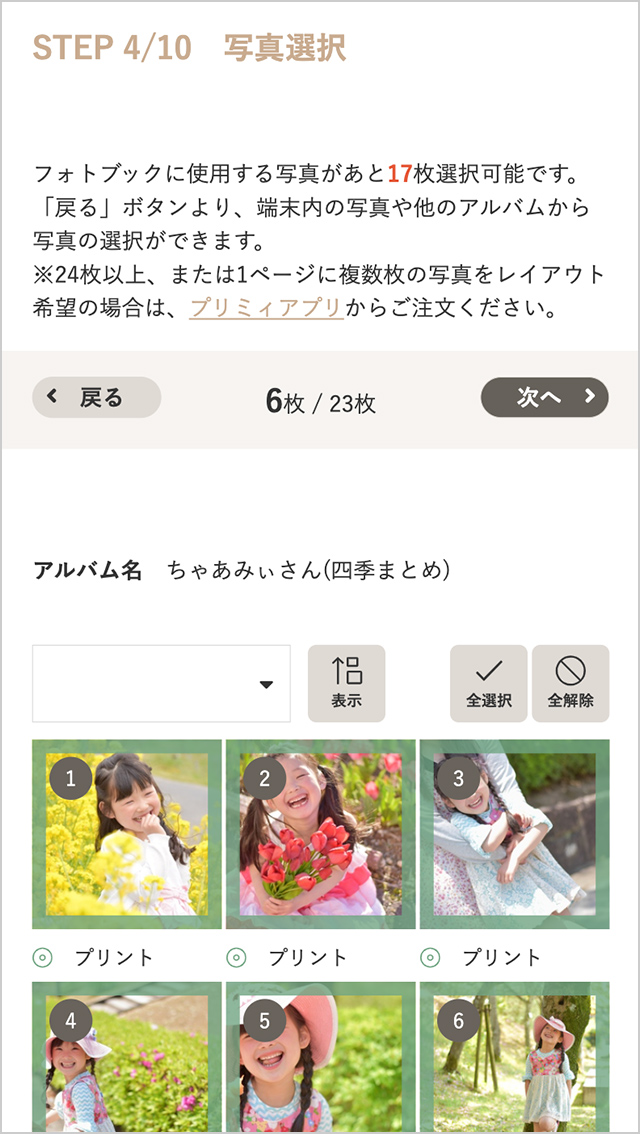Proceed with the 次へ button
The height and width of the screenshot is (1134, 640).
tap(545, 397)
